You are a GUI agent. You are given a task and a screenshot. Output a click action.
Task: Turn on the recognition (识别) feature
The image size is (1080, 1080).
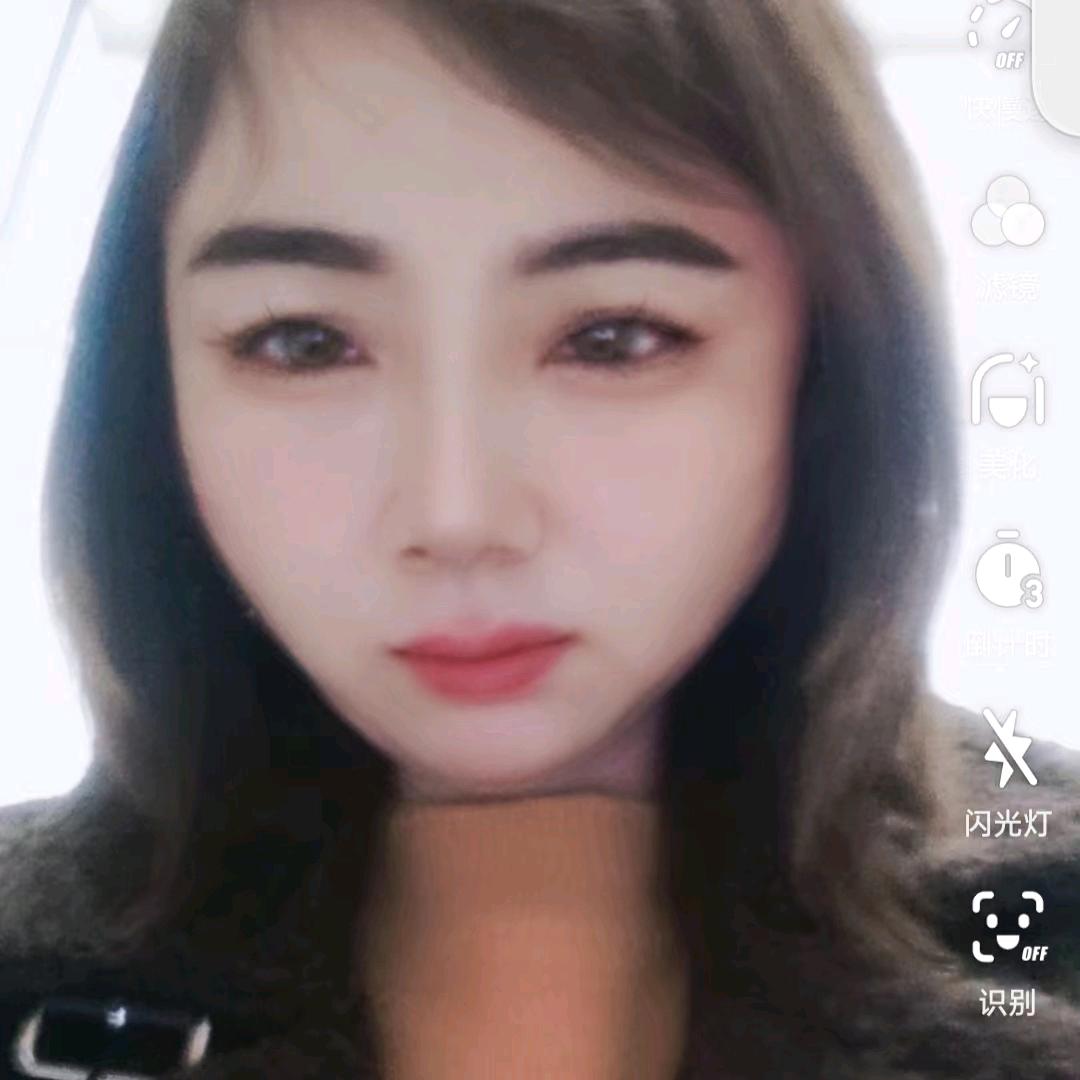pos(1008,928)
